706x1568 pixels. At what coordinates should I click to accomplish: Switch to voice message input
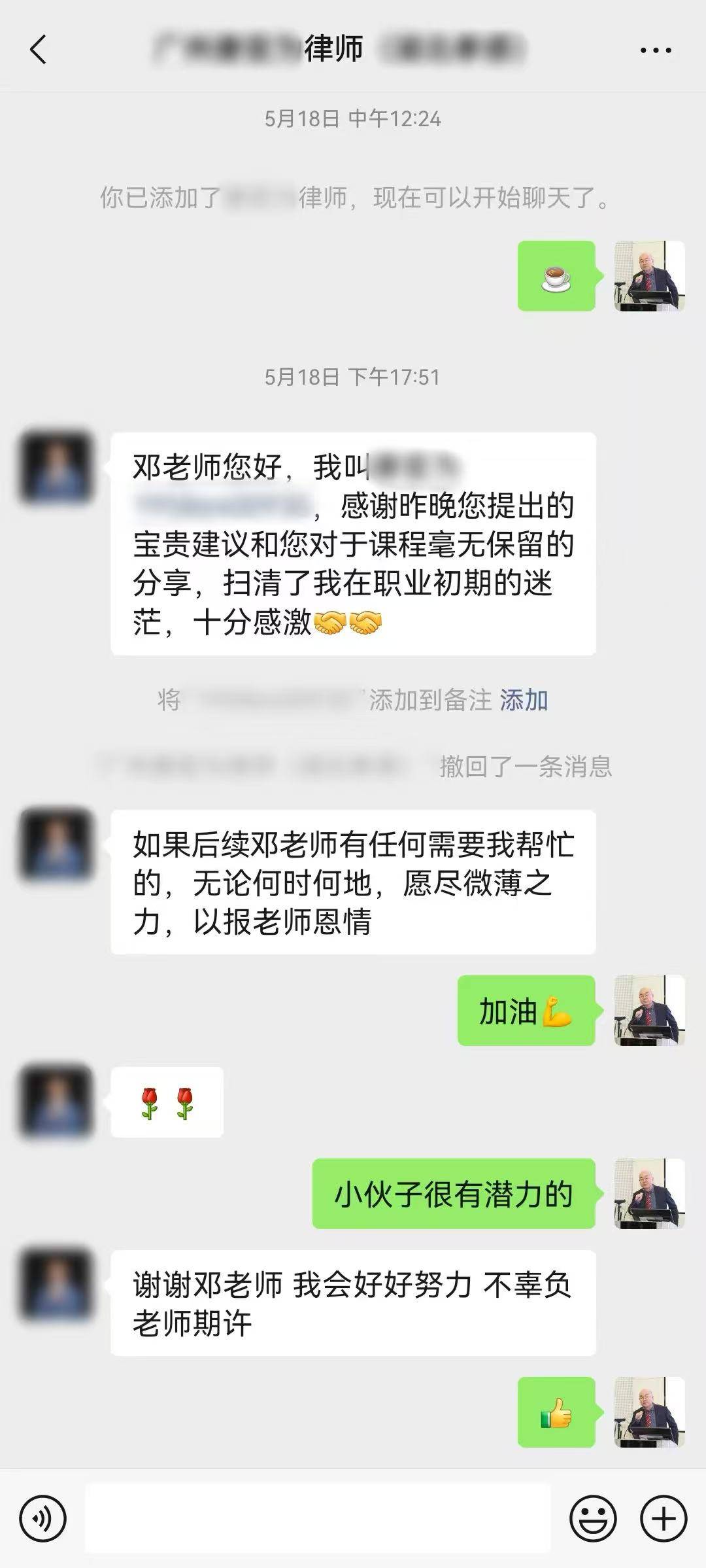[x=43, y=1518]
